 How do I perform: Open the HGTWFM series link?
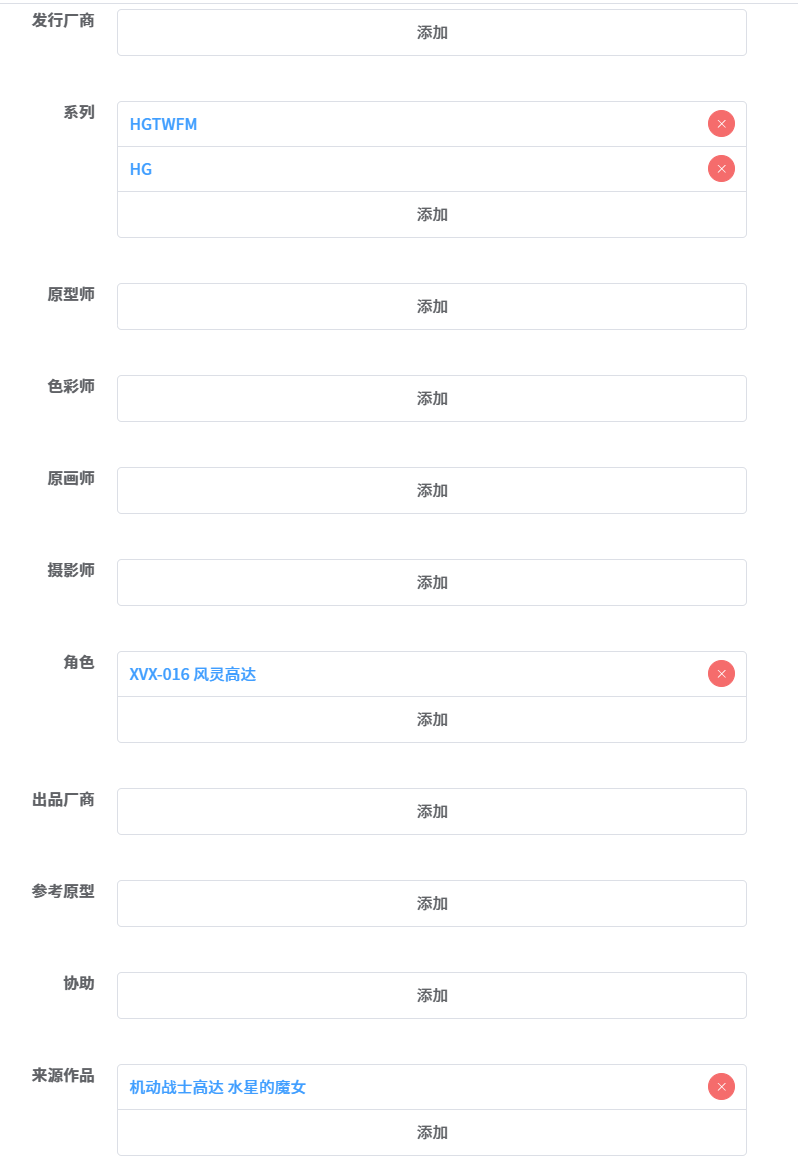[x=163, y=125]
